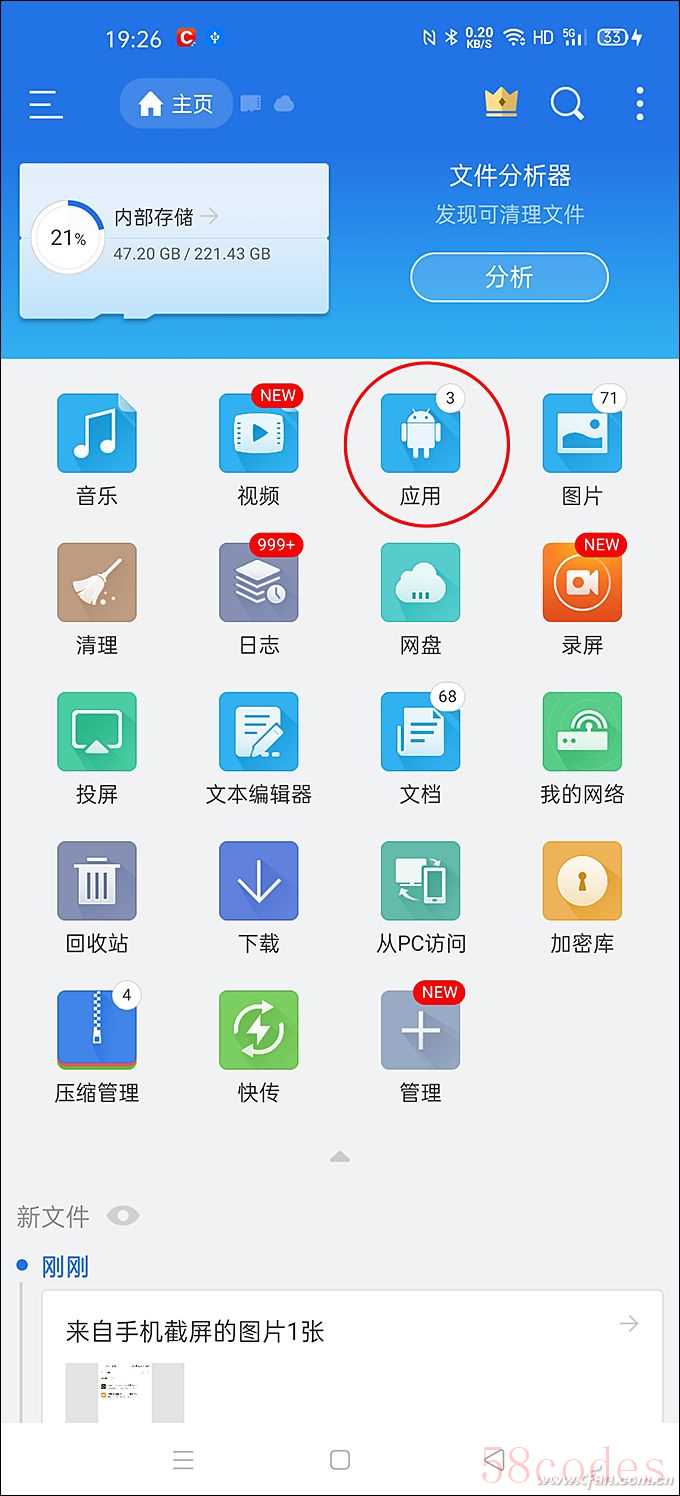The image size is (680, 1496).
Task: Open the premium crown icon
Action: click(x=501, y=102)
